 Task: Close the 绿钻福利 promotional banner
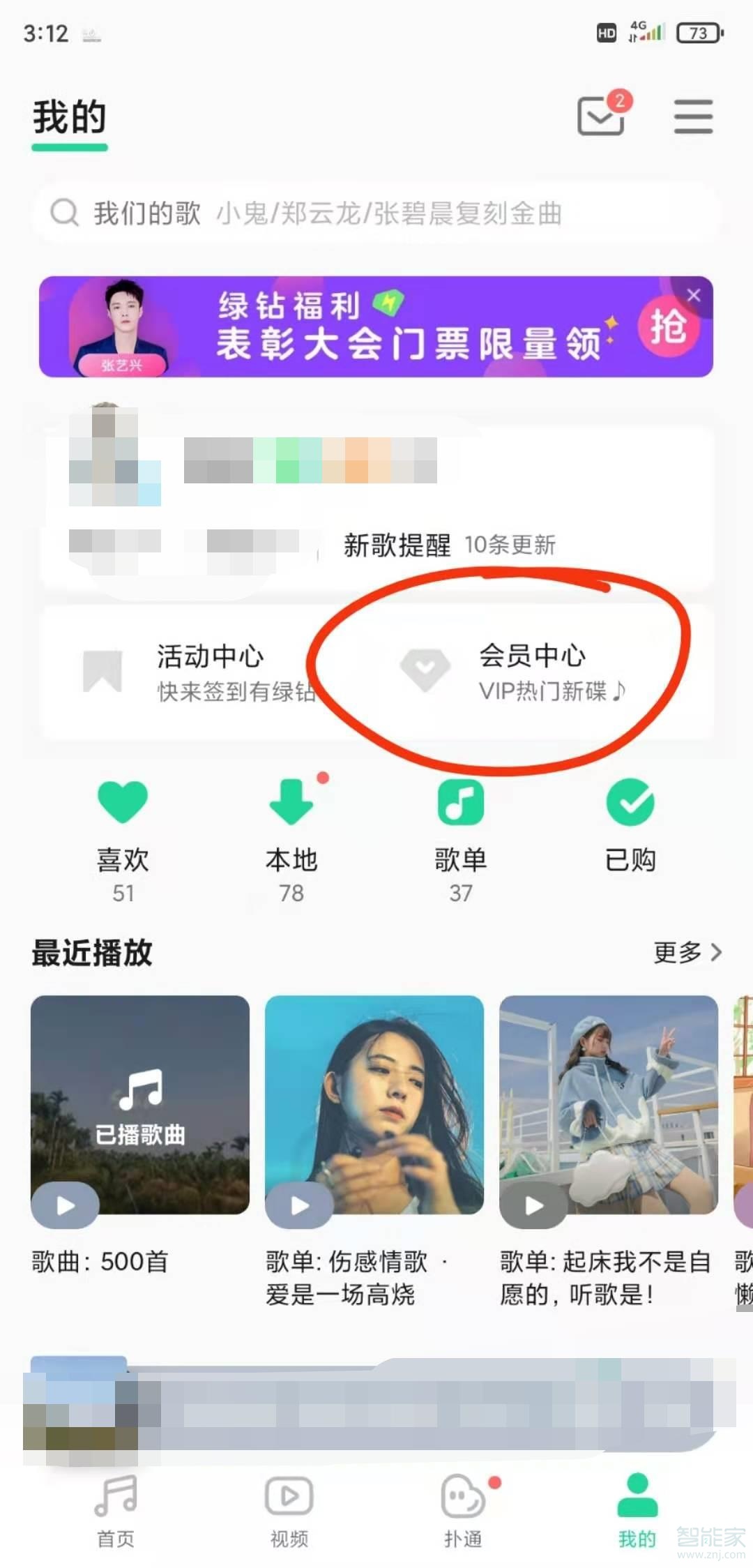pyautogui.click(x=694, y=295)
